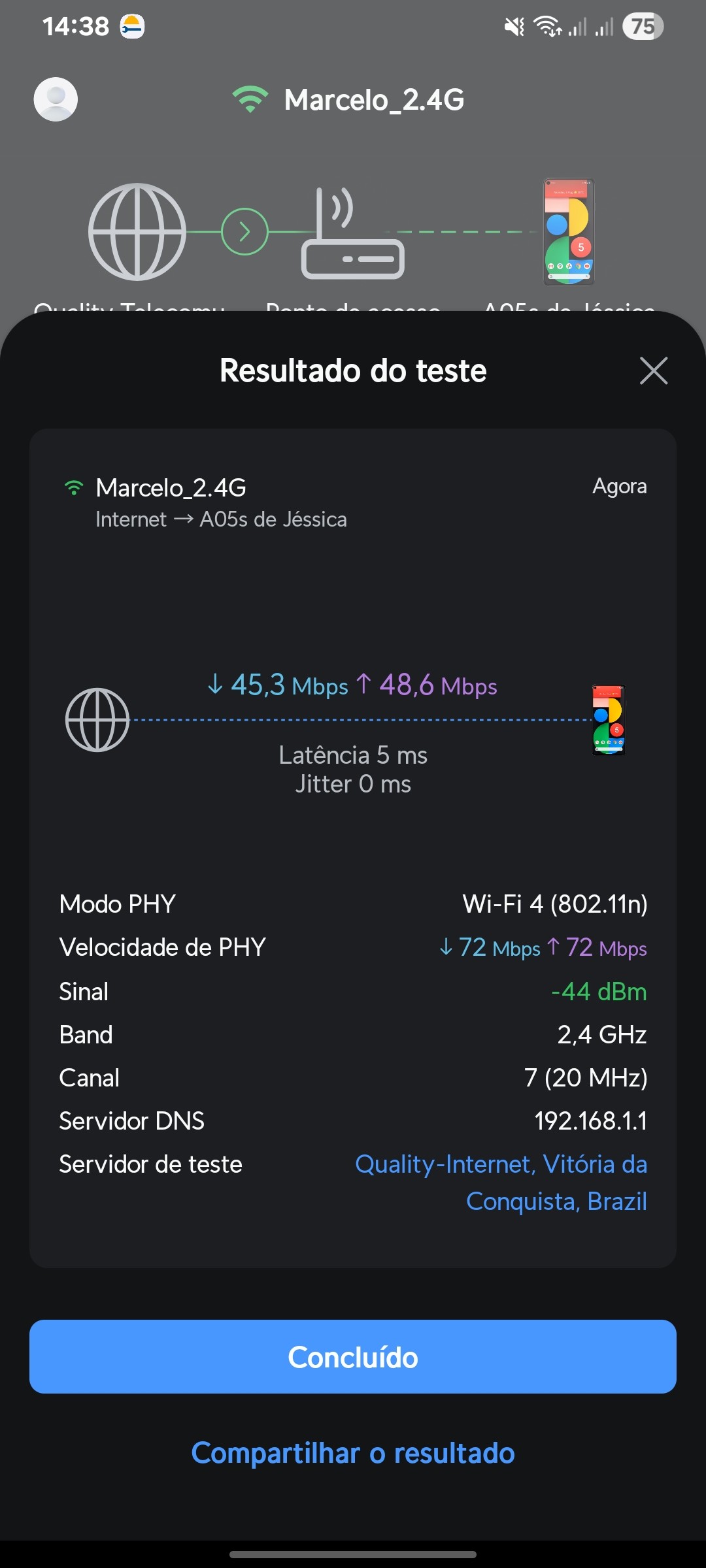Tap the Concluído button
The width and height of the screenshot is (706, 1568).
tap(353, 1357)
